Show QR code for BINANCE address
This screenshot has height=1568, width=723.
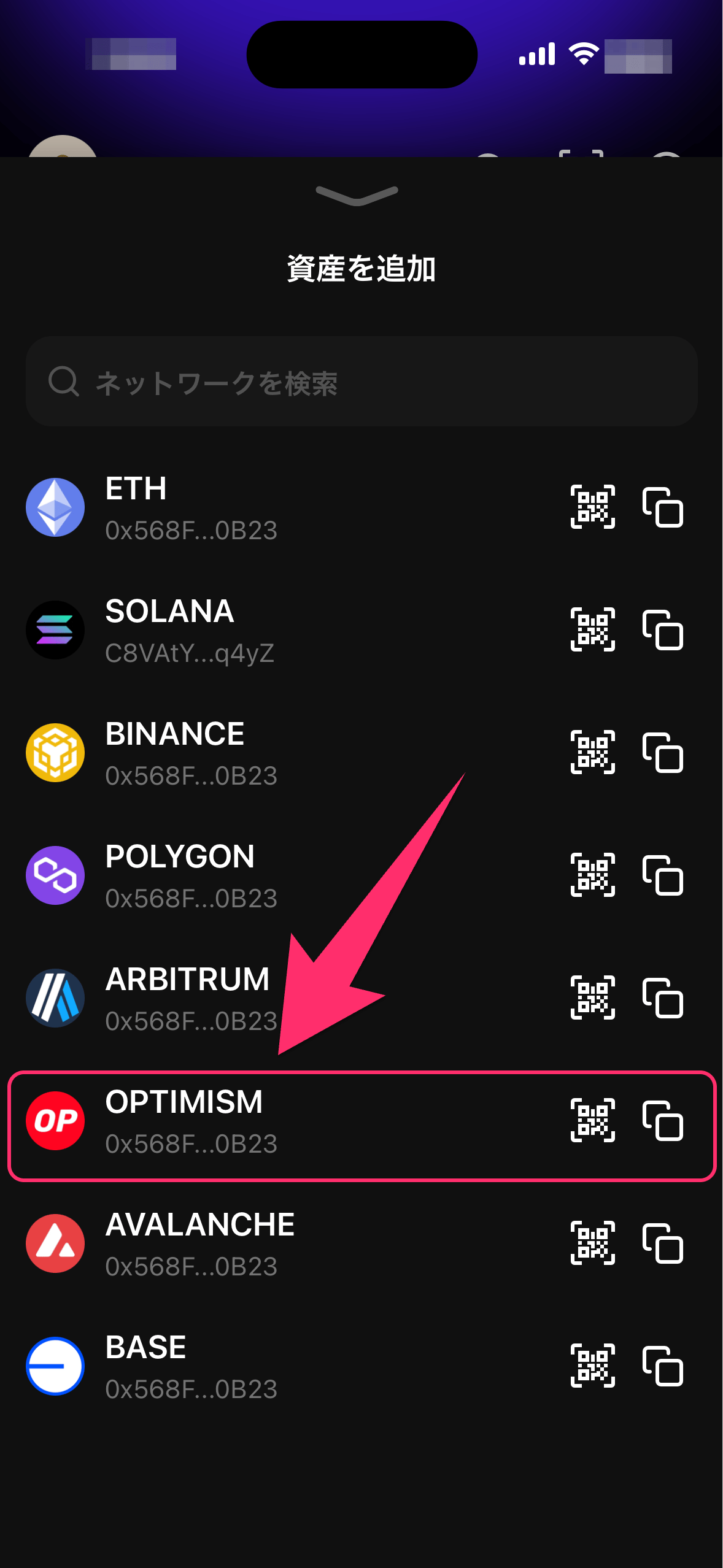point(592,753)
